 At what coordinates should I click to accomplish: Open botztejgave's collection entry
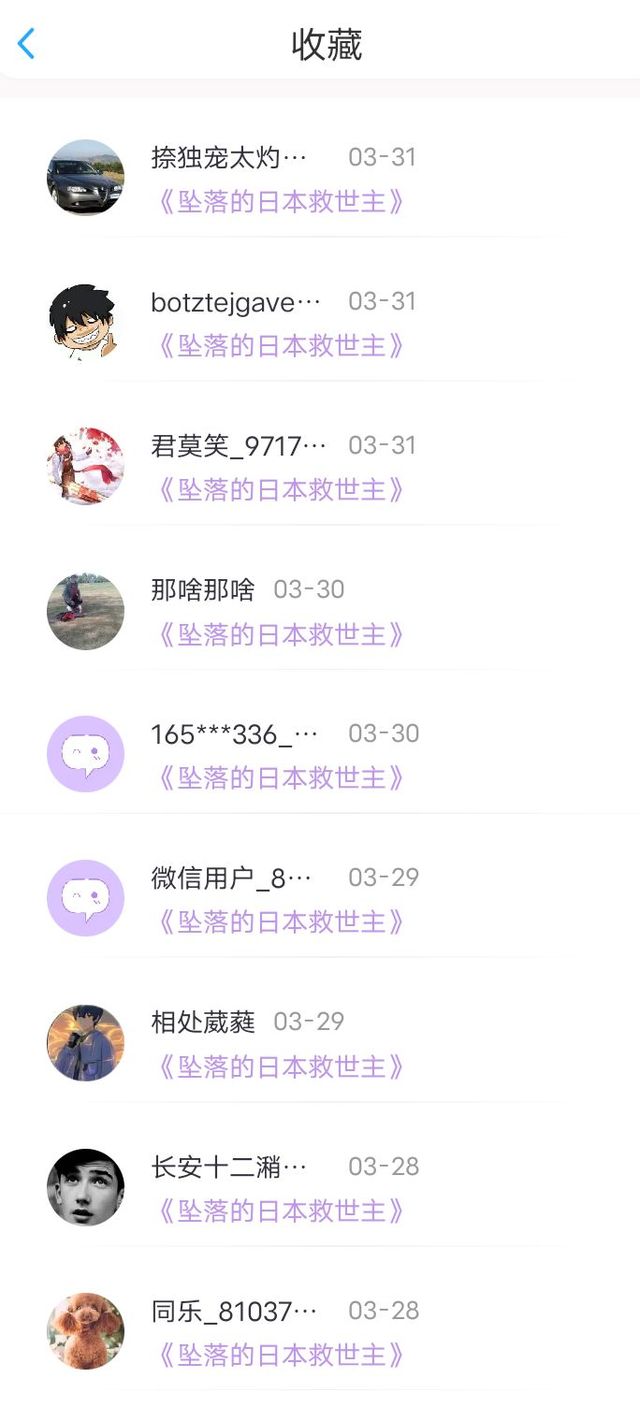pos(320,322)
